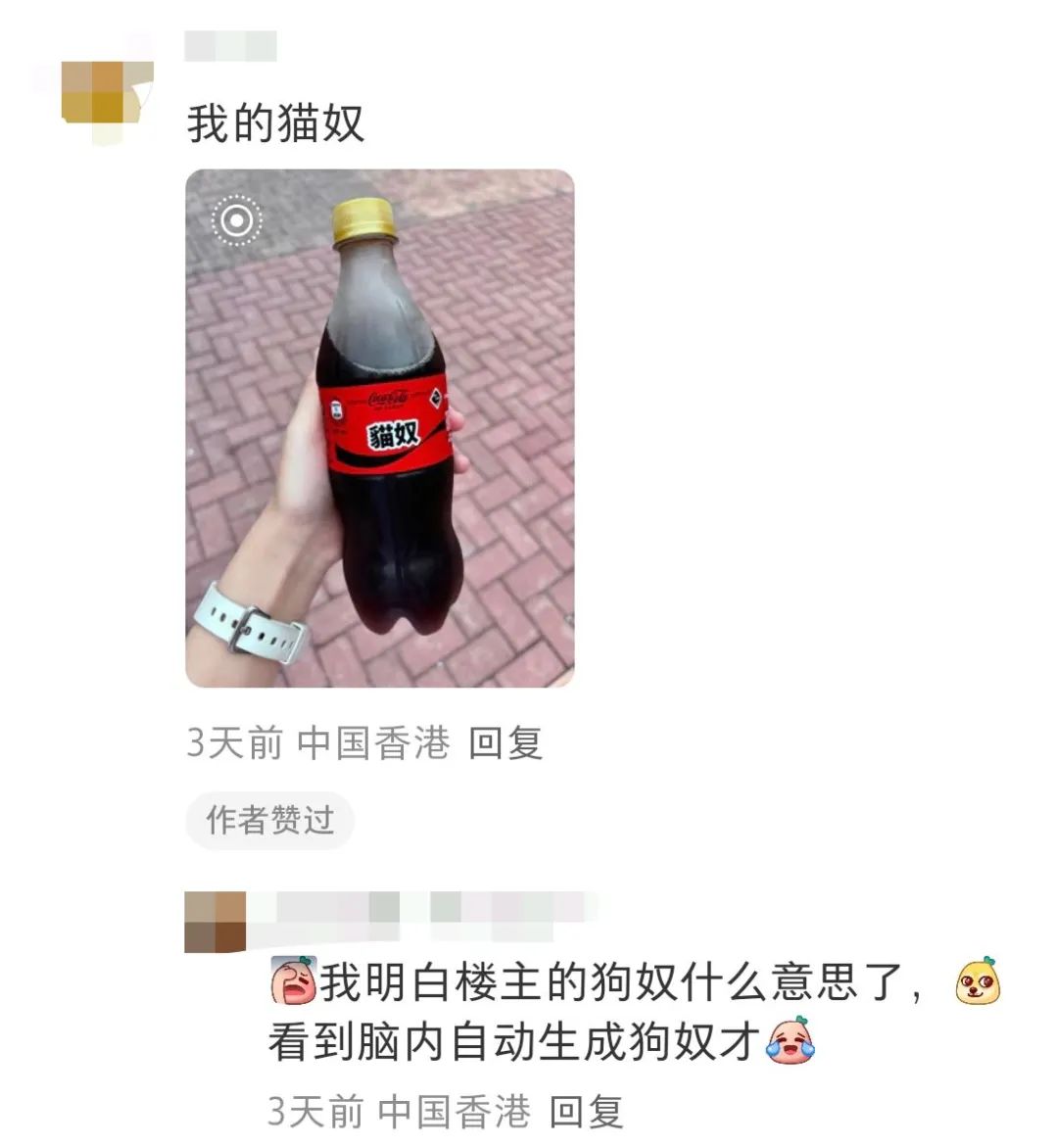Screen dimensions: 1058x1148
Task: Reply to the 我的猫奴 comment
Action: coord(505,743)
